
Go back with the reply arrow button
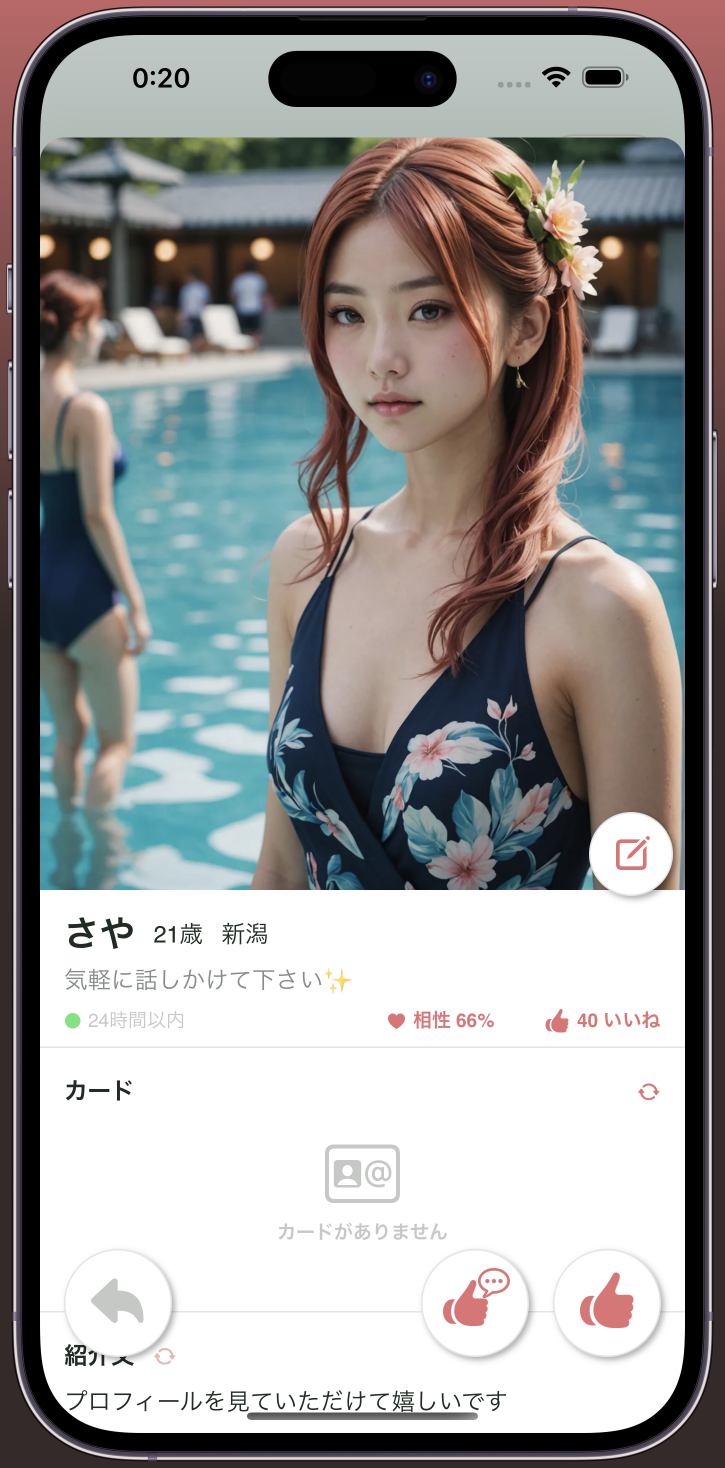[x=118, y=1304]
